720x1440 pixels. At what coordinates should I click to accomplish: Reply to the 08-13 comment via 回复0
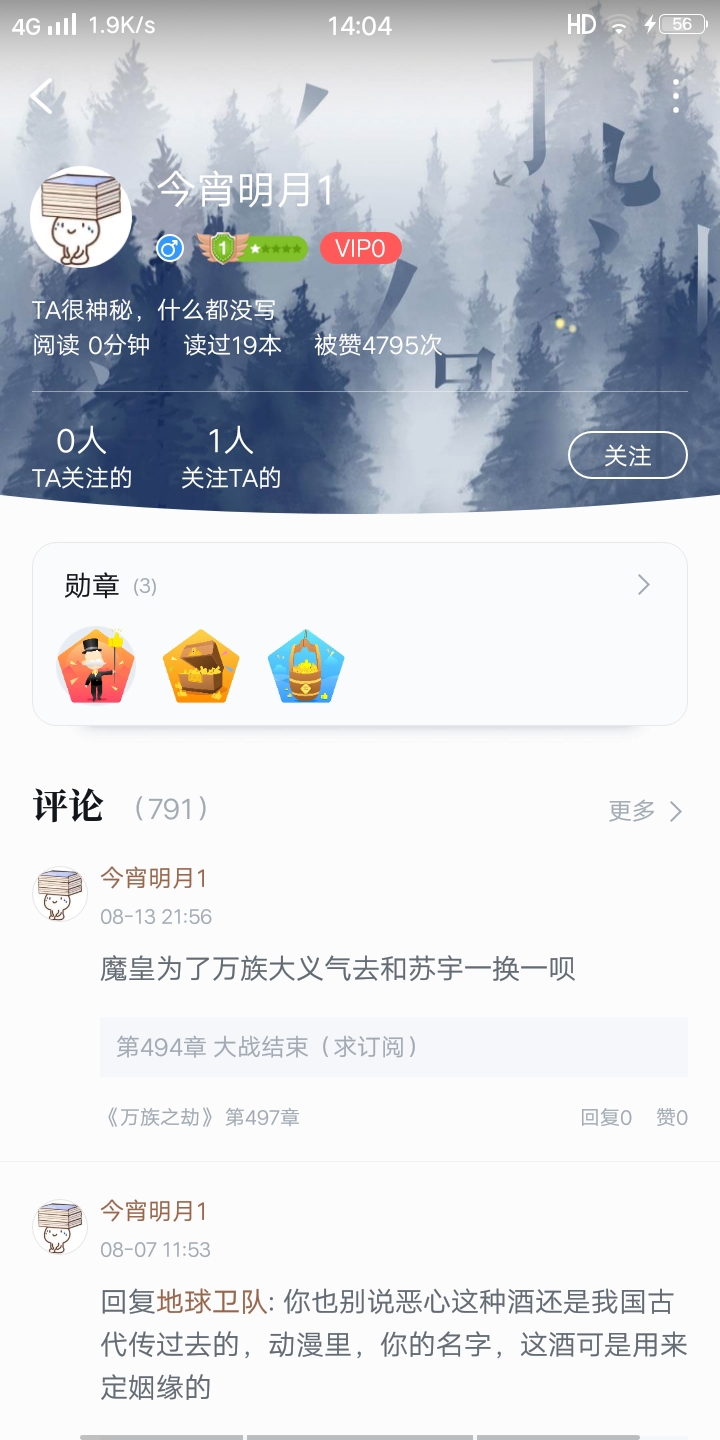[606, 1118]
